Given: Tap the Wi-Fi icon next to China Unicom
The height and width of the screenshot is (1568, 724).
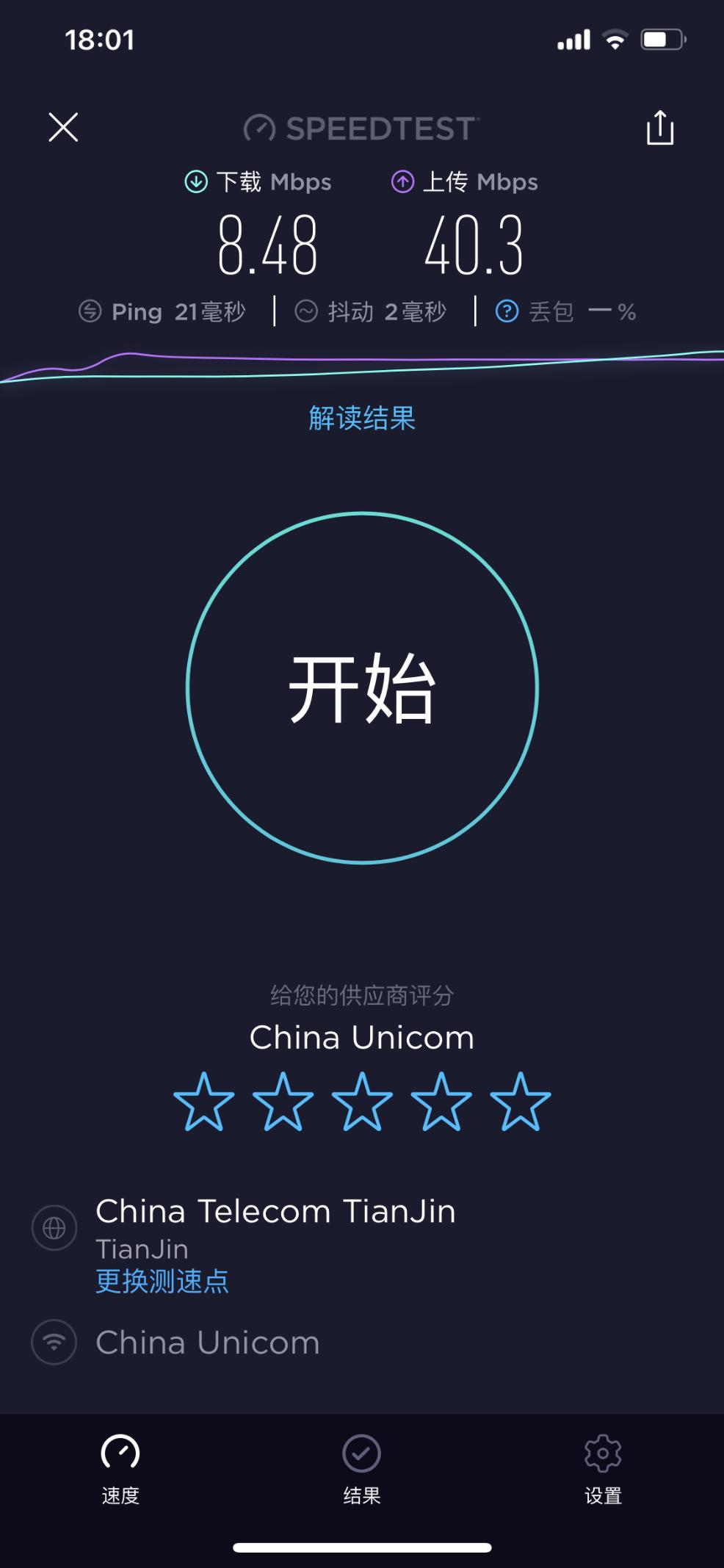Looking at the screenshot, I should click(53, 1341).
